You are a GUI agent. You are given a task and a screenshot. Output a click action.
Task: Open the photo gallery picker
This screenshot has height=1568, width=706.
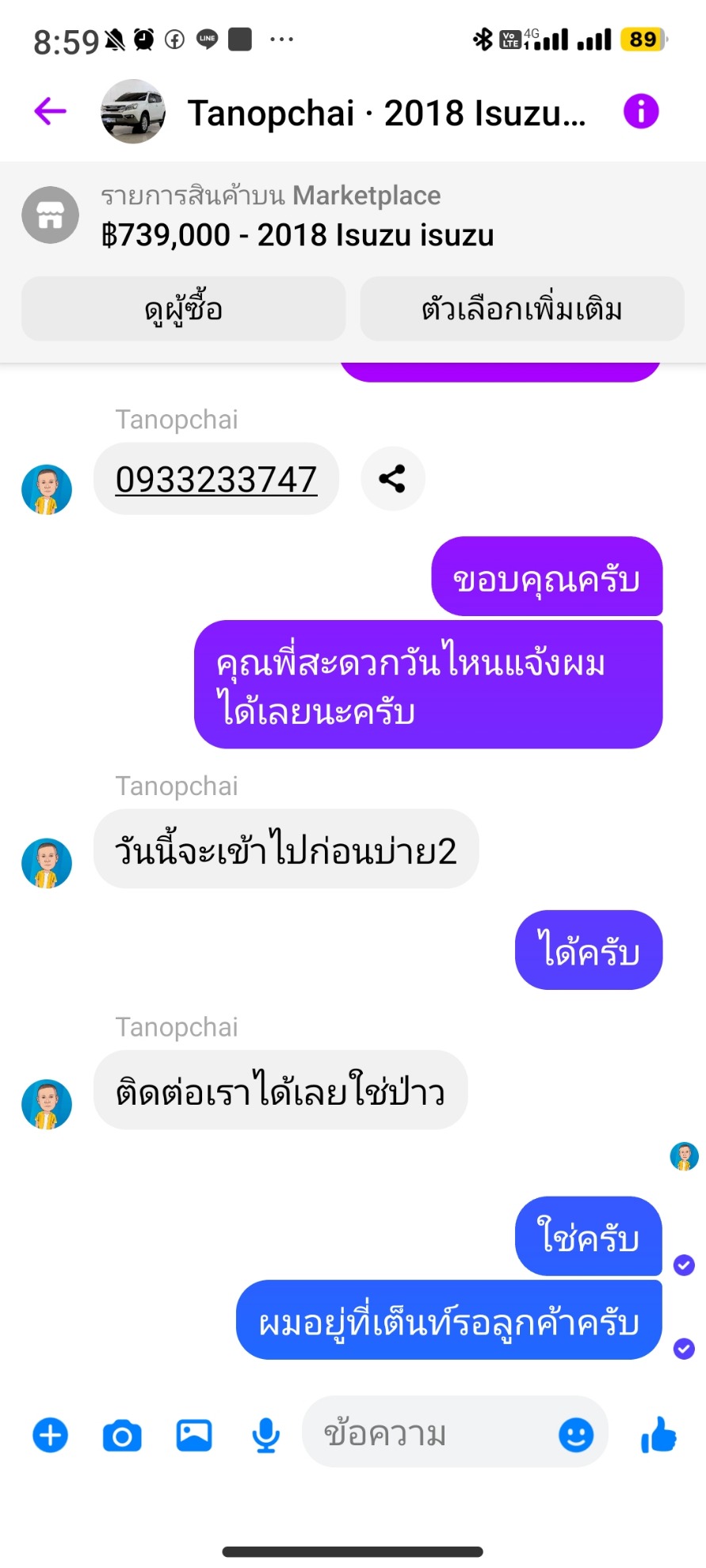(194, 1435)
